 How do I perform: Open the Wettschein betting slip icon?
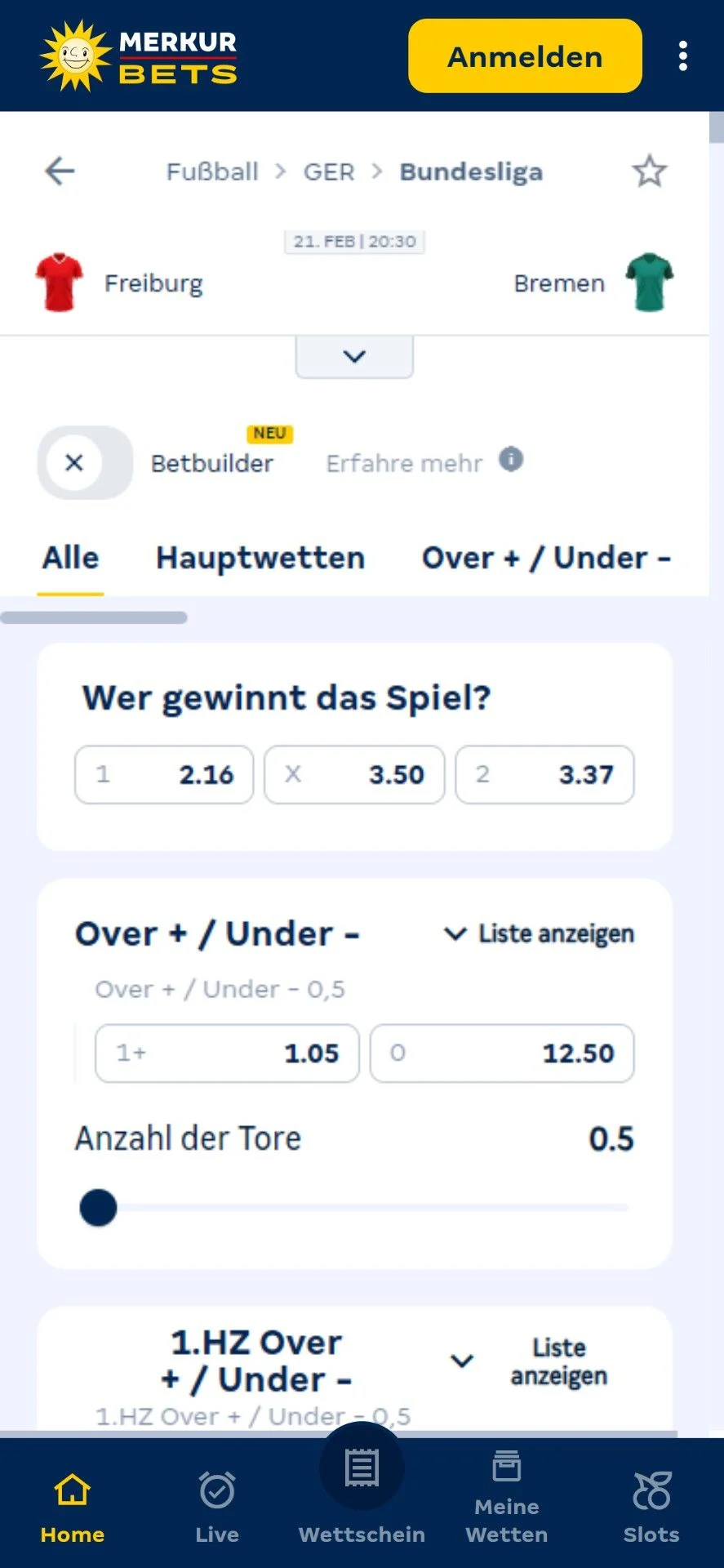[362, 1467]
